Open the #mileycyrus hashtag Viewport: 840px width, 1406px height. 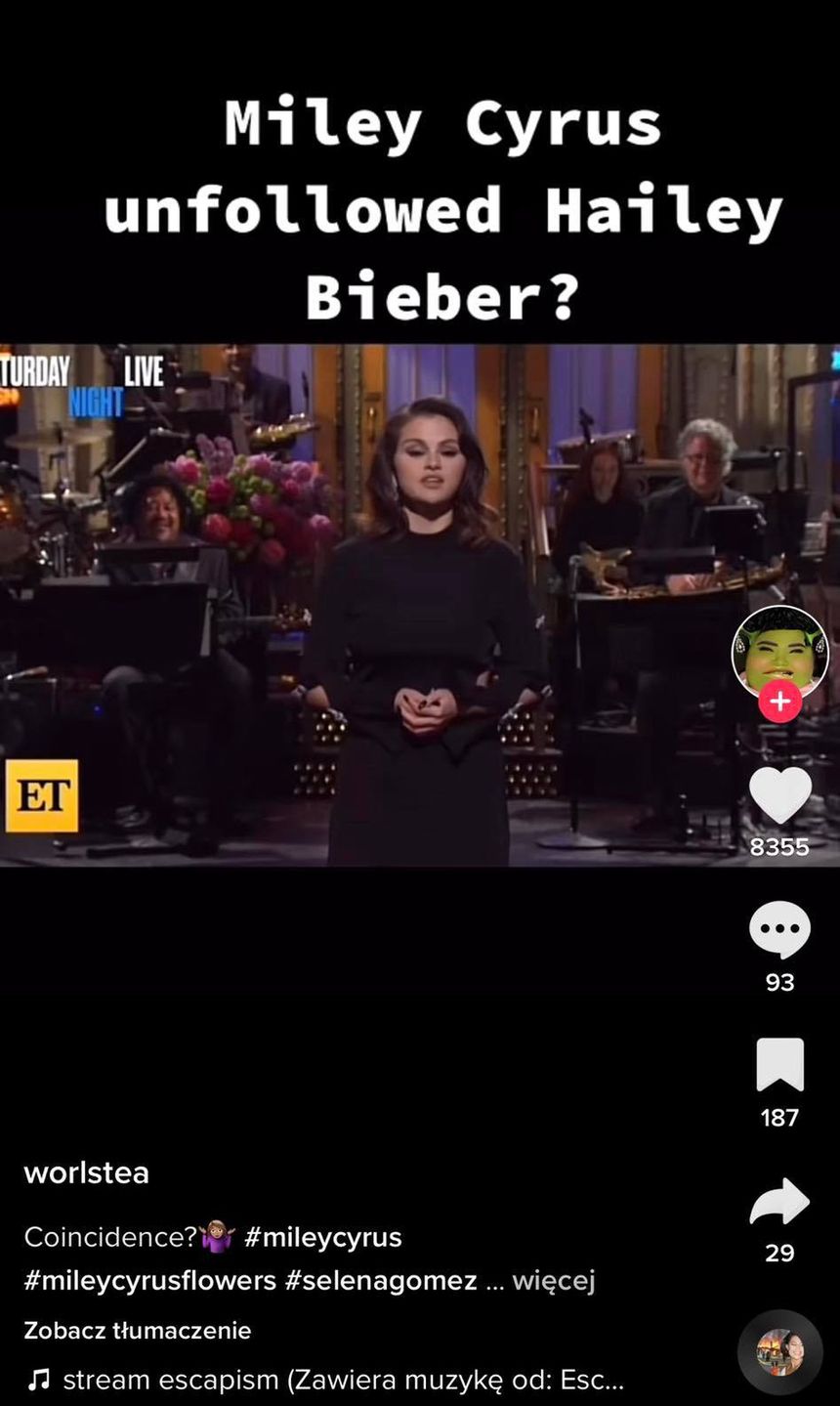[x=322, y=1237]
